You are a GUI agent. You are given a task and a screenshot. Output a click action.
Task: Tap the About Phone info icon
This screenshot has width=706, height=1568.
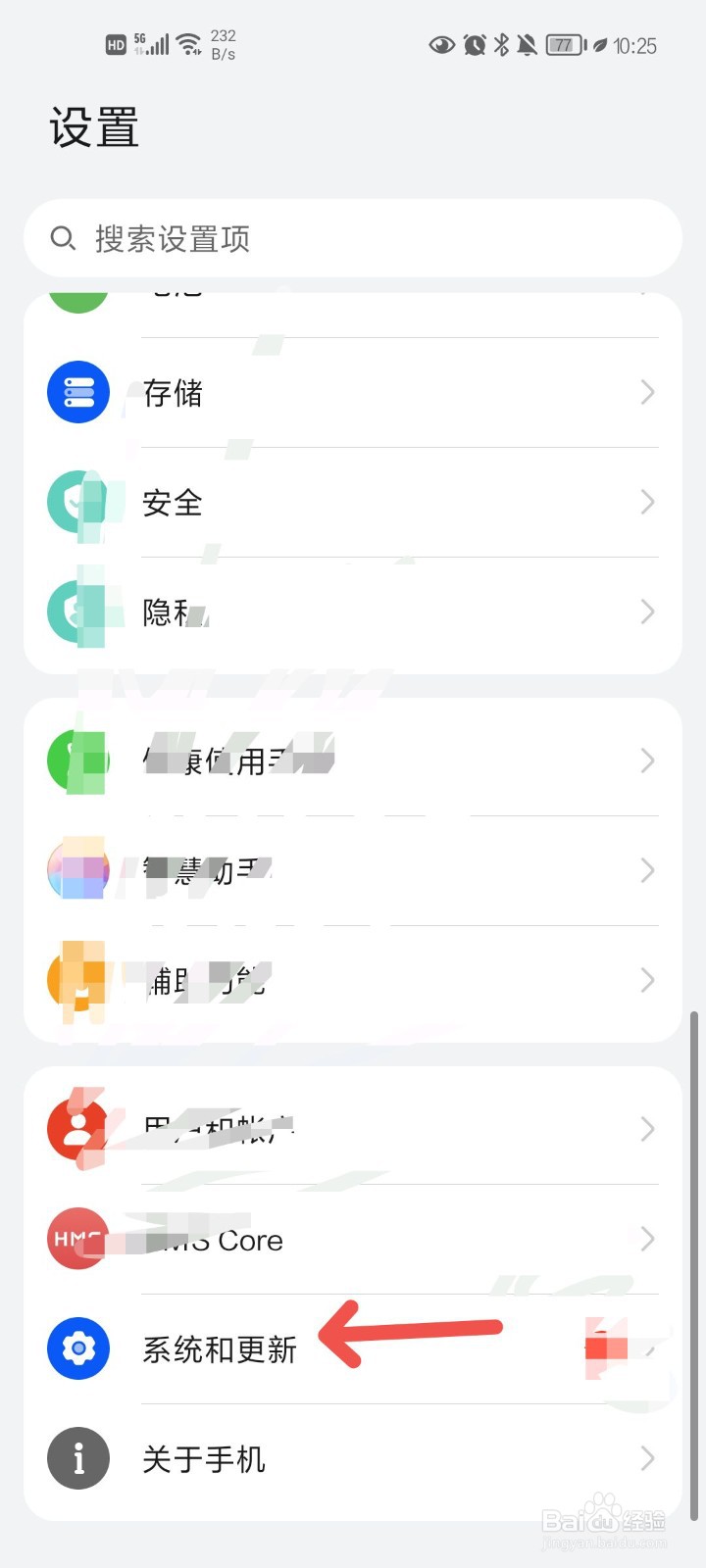[77, 1457]
